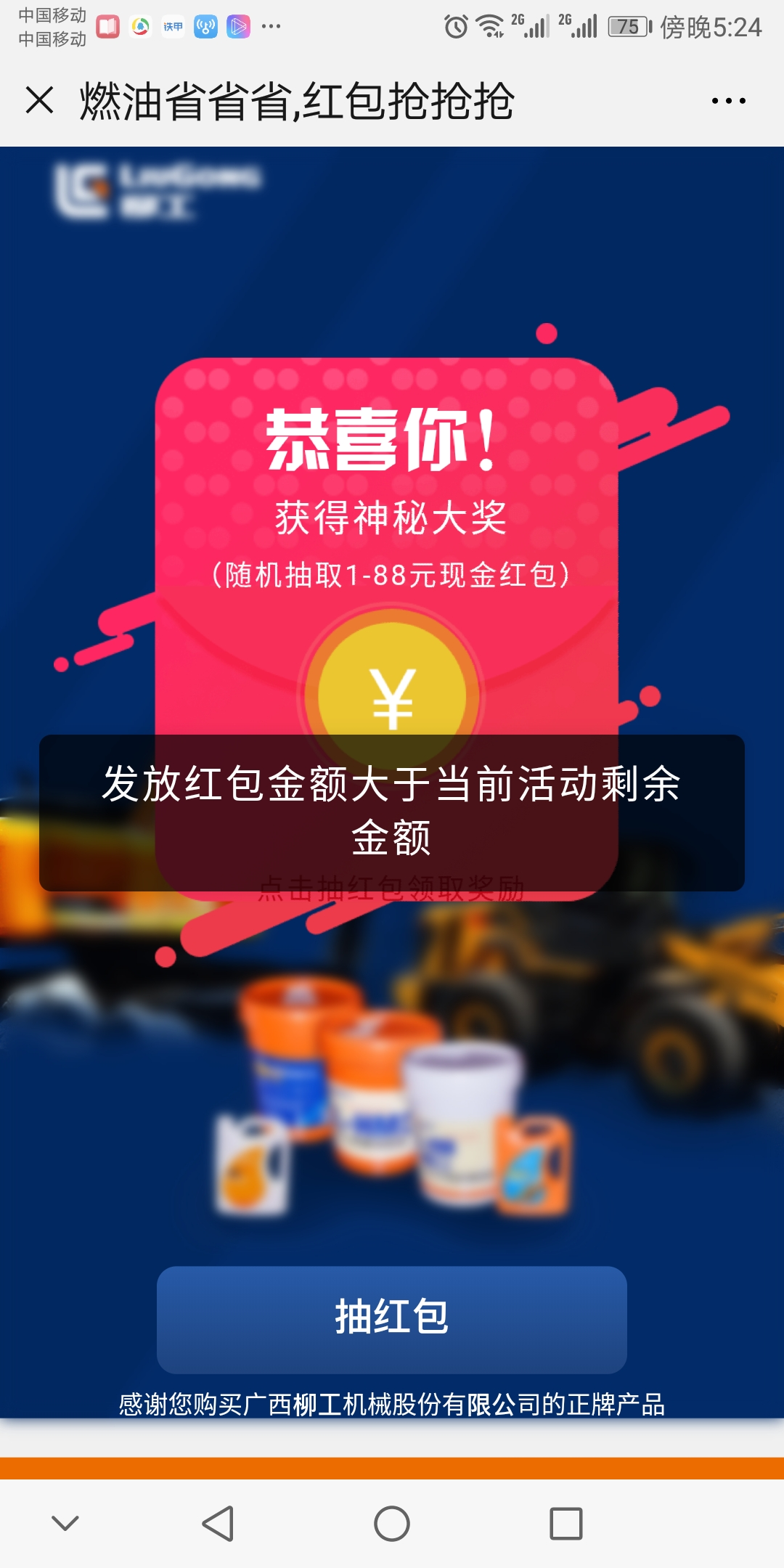Tap the red envelope yuan coin

pyautogui.click(x=392, y=696)
